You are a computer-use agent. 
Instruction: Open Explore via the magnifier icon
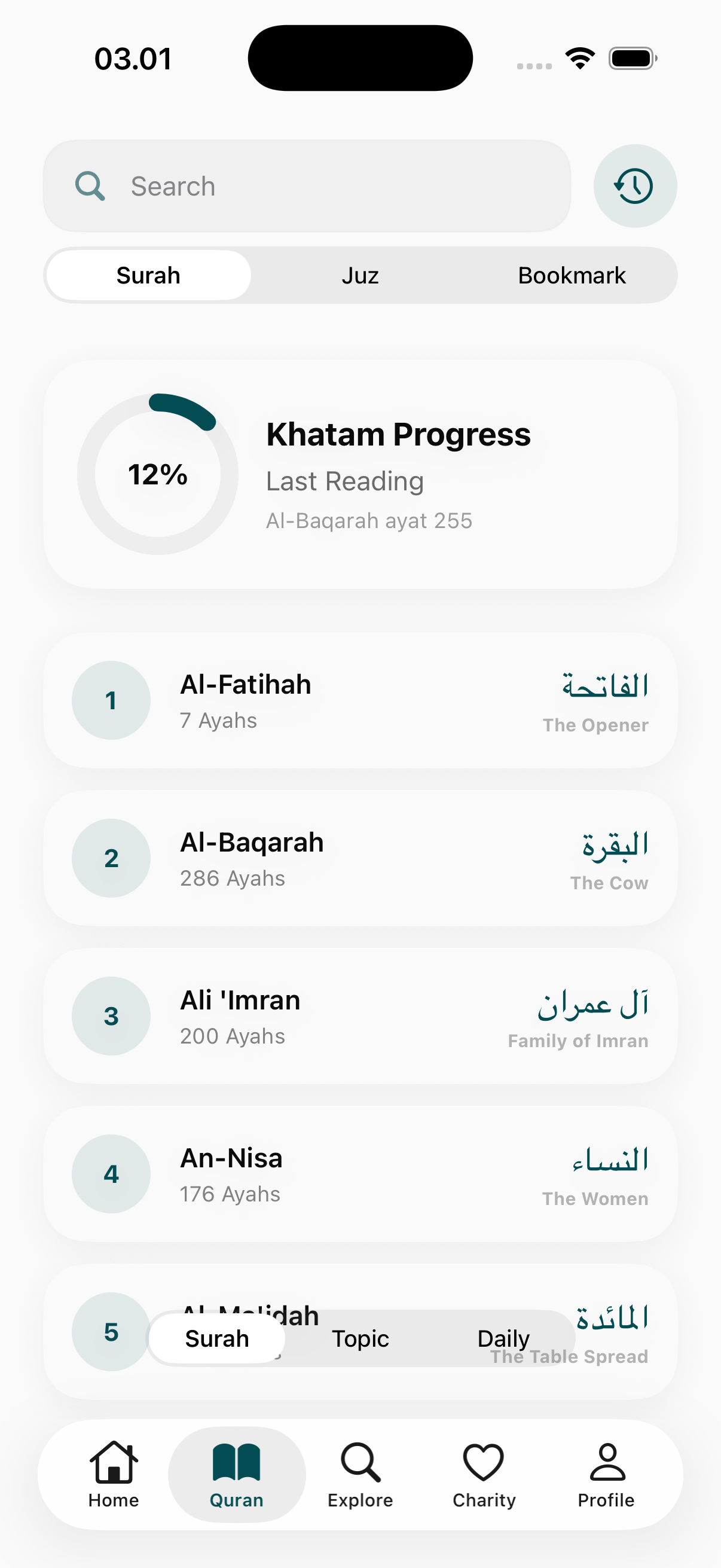coord(360,1470)
